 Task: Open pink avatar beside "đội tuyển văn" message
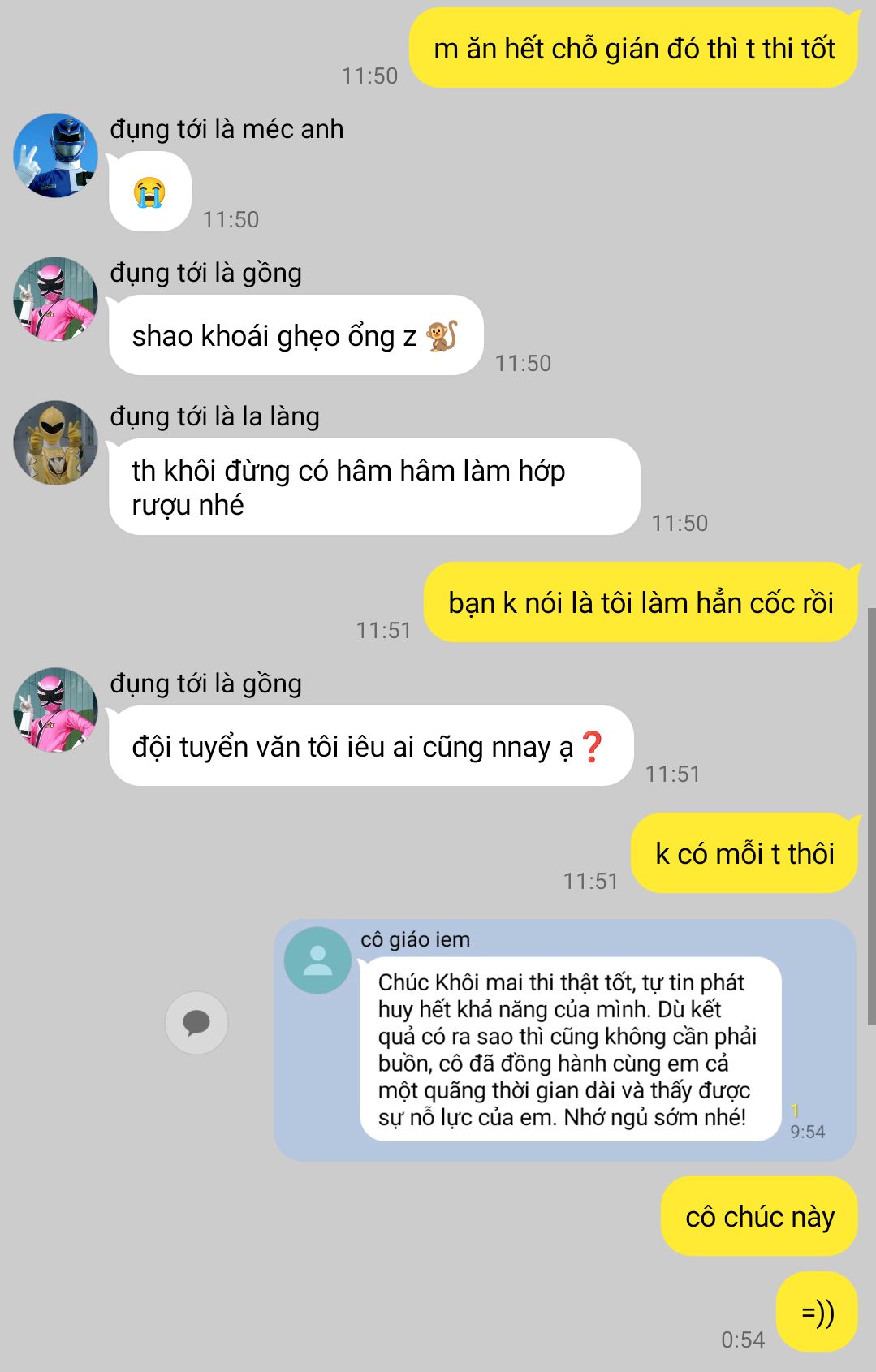(x=55, y=710)
